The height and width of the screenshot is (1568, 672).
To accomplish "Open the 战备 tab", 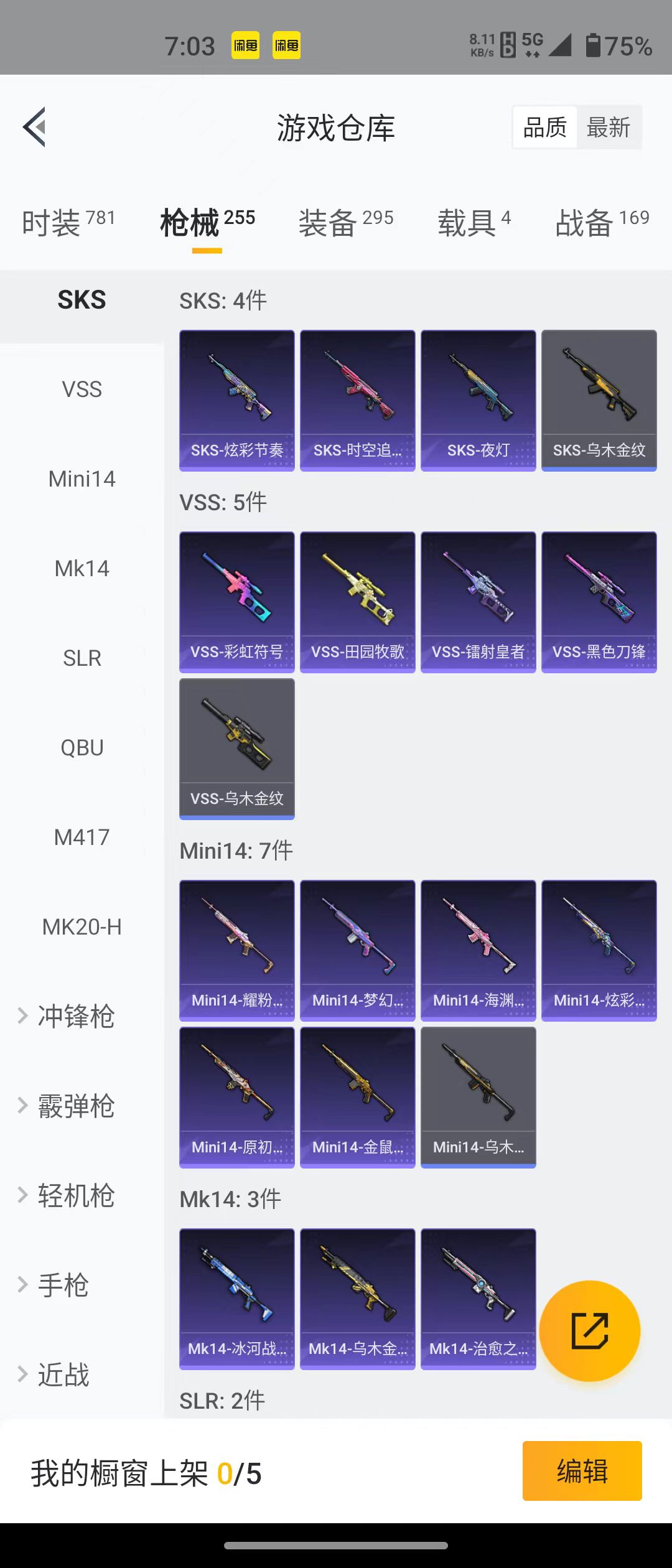I will pyautogui.click(x=602, y=222).
